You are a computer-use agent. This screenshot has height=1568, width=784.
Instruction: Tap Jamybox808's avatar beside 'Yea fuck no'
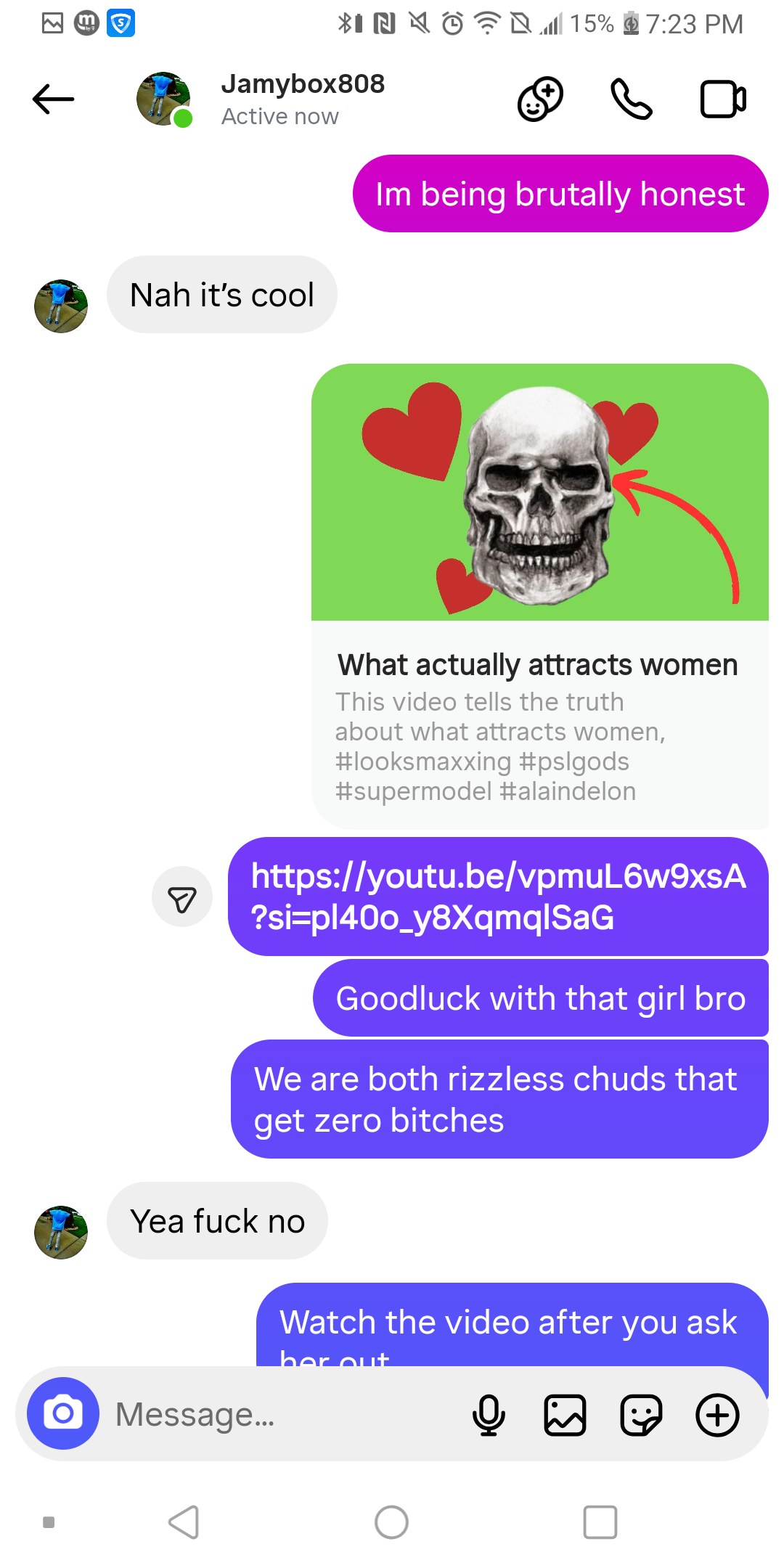coord(61,1232)
